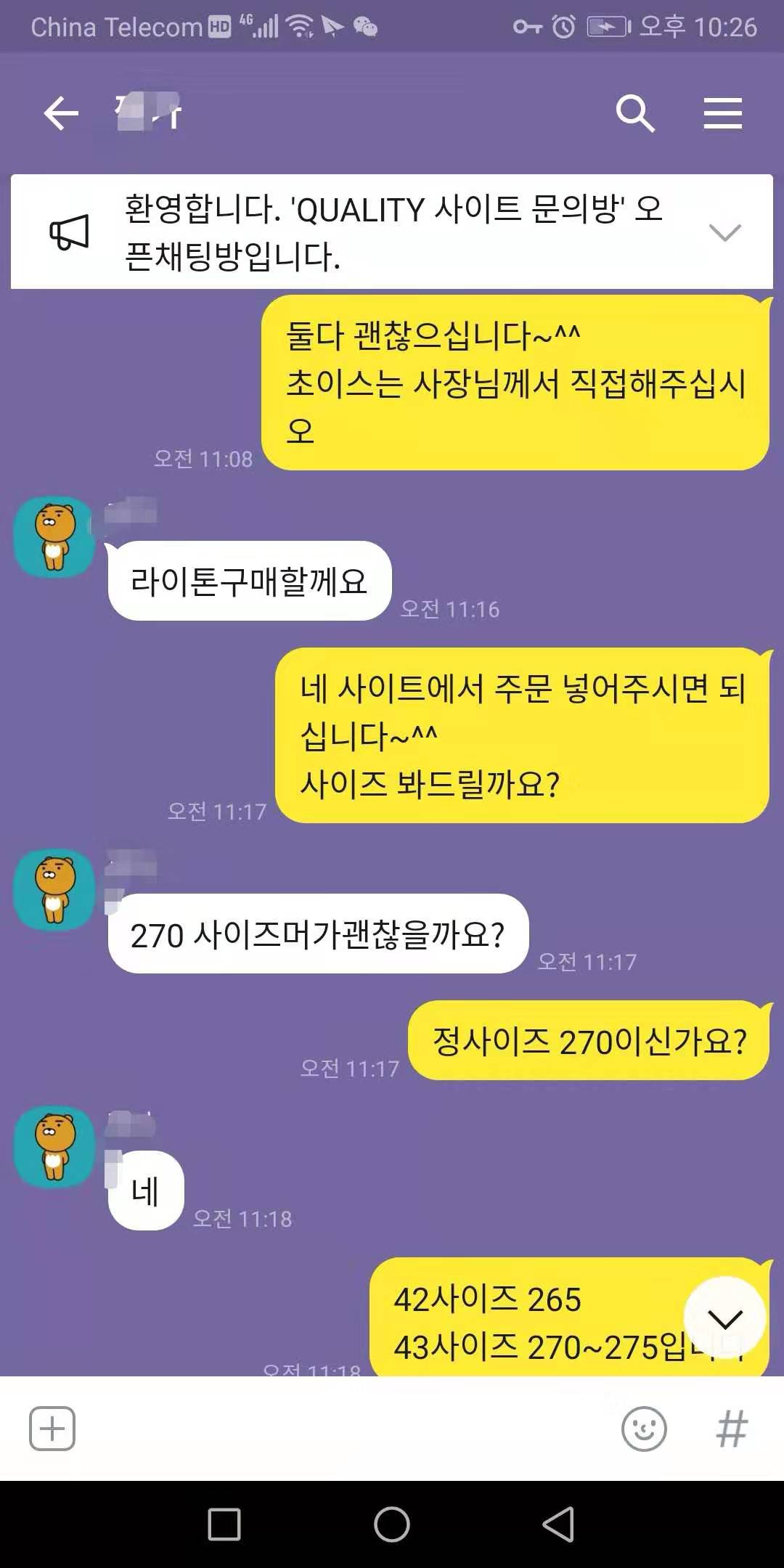Expand the welcome notice banner
784x1568 pixels.
(724, 232)
